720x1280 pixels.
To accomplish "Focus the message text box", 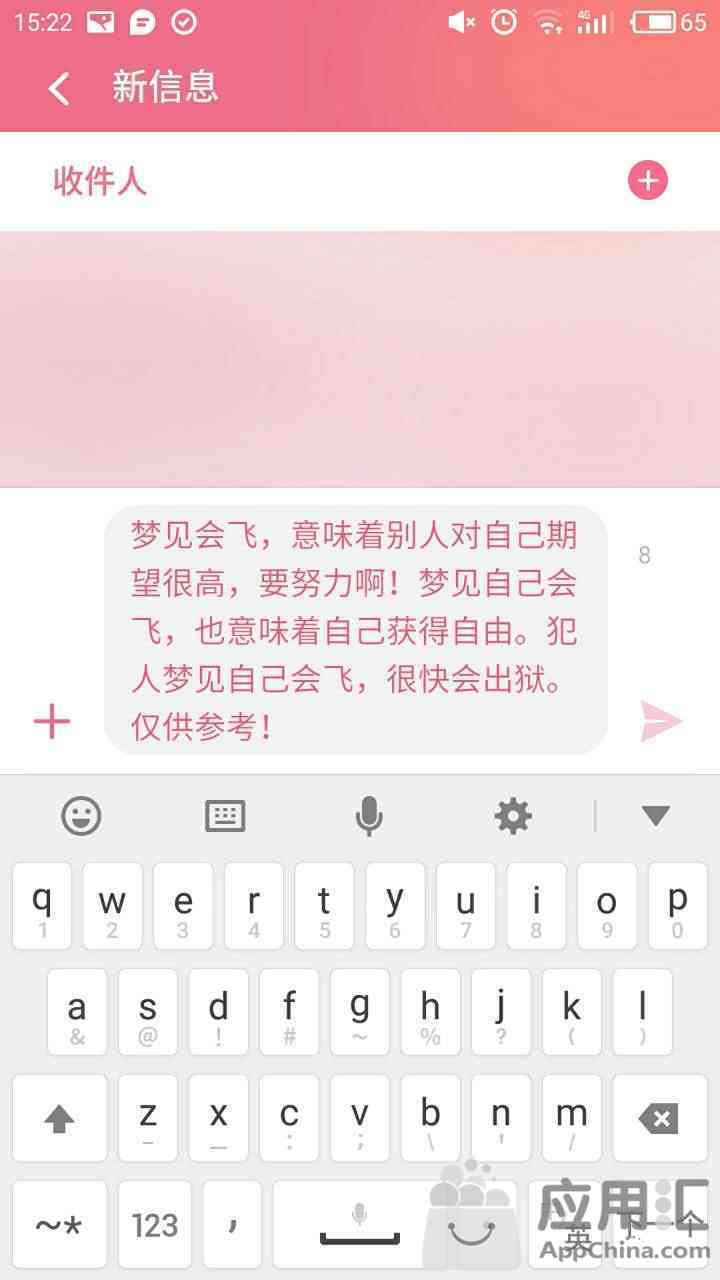I will click(x=355, y=630).
